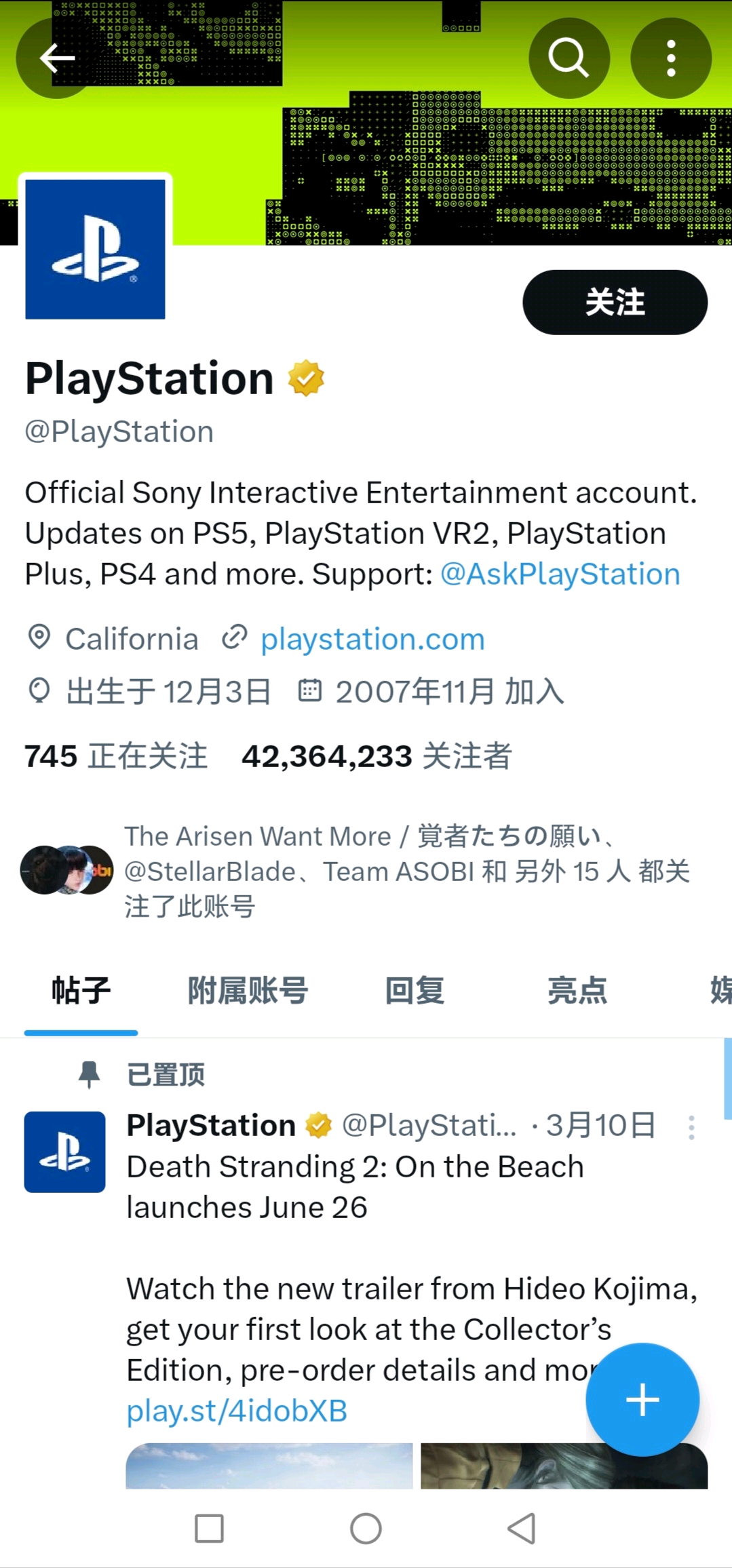Open search on PlayStation's profile
Image resolution: width=732 pixels, height=1568 pixels.
569,59
